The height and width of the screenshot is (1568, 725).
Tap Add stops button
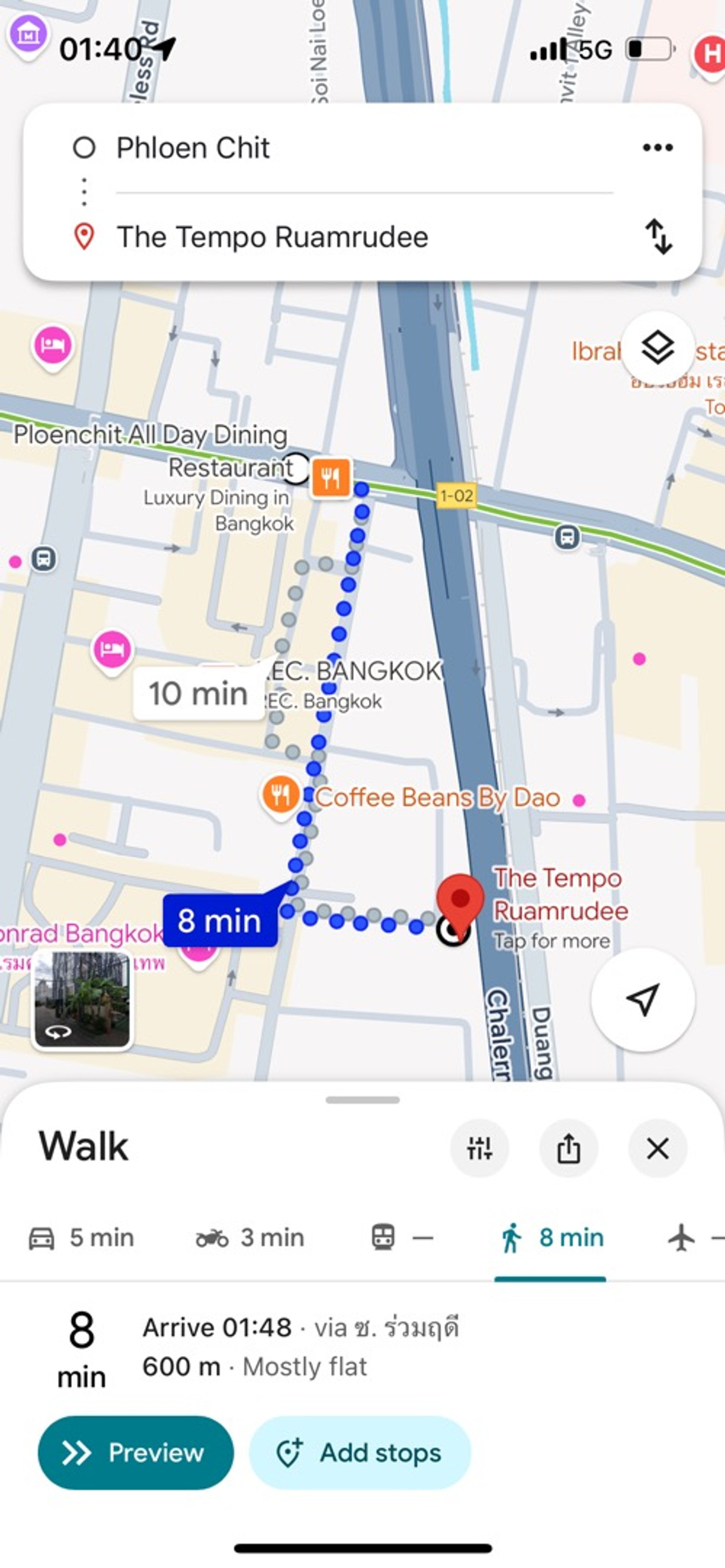click(359, 1452)
